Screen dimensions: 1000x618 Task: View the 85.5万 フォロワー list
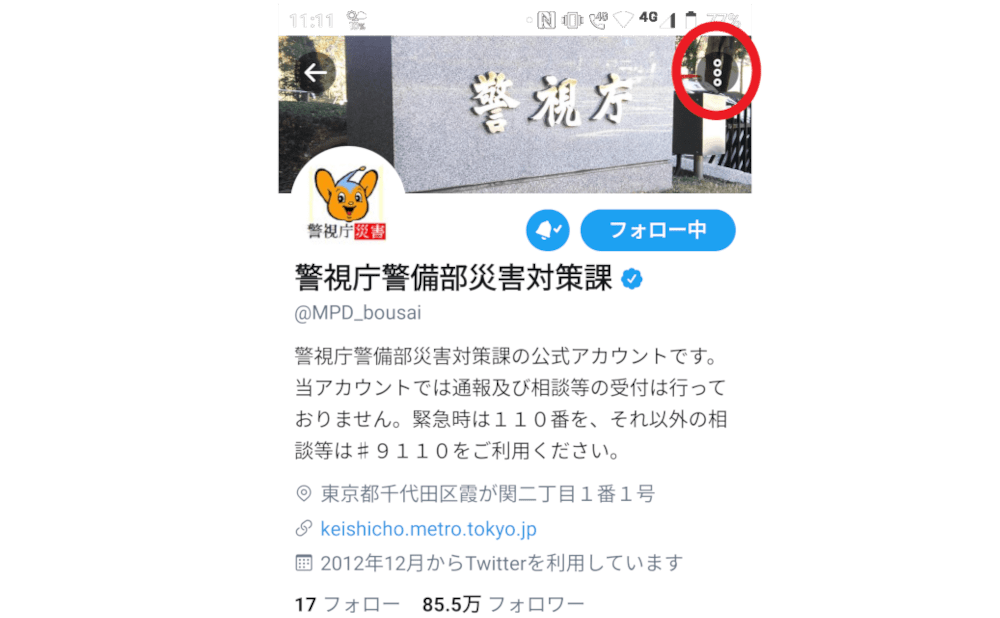[x=503, y=604]
